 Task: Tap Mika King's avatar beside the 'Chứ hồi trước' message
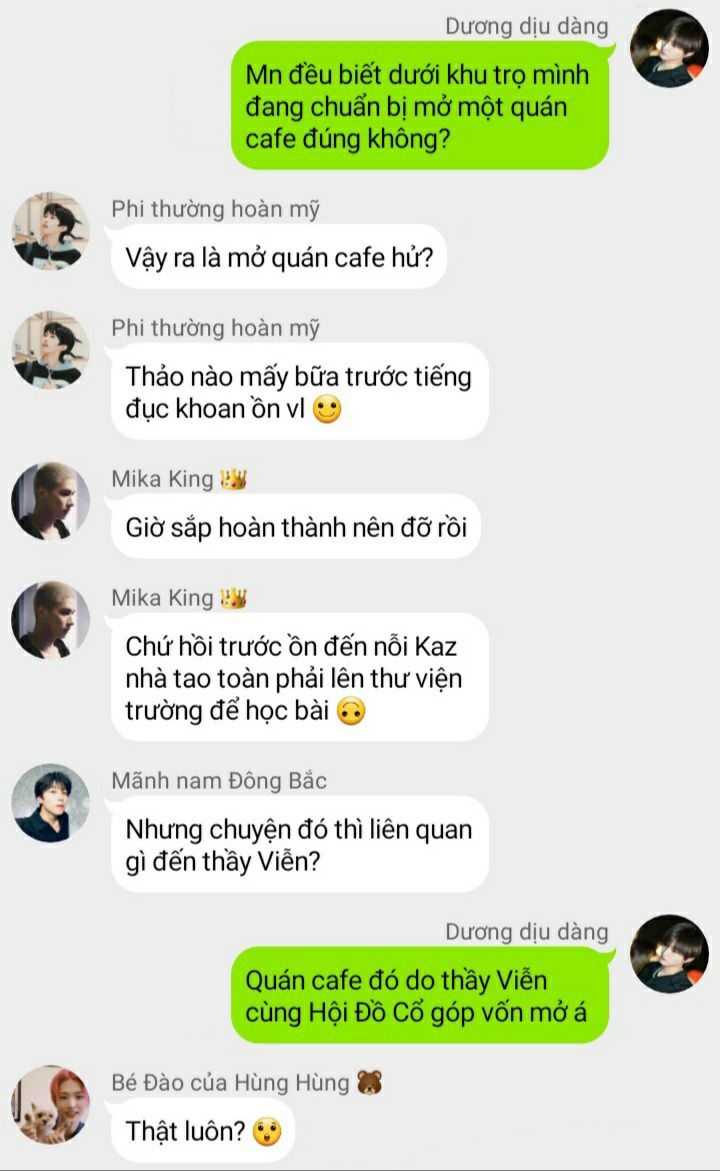tap(50, 620)
